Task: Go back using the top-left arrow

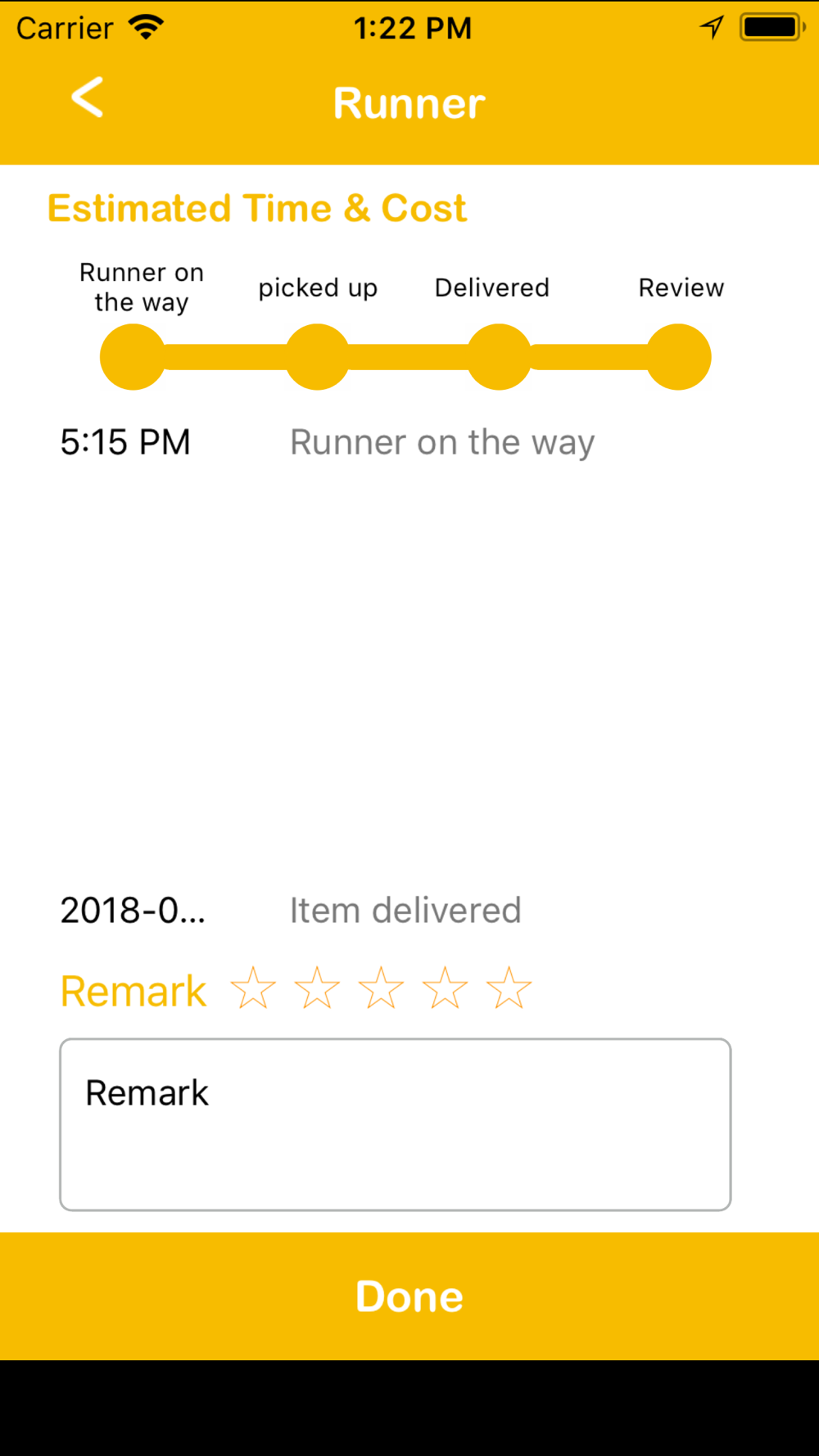Action: 87,97
